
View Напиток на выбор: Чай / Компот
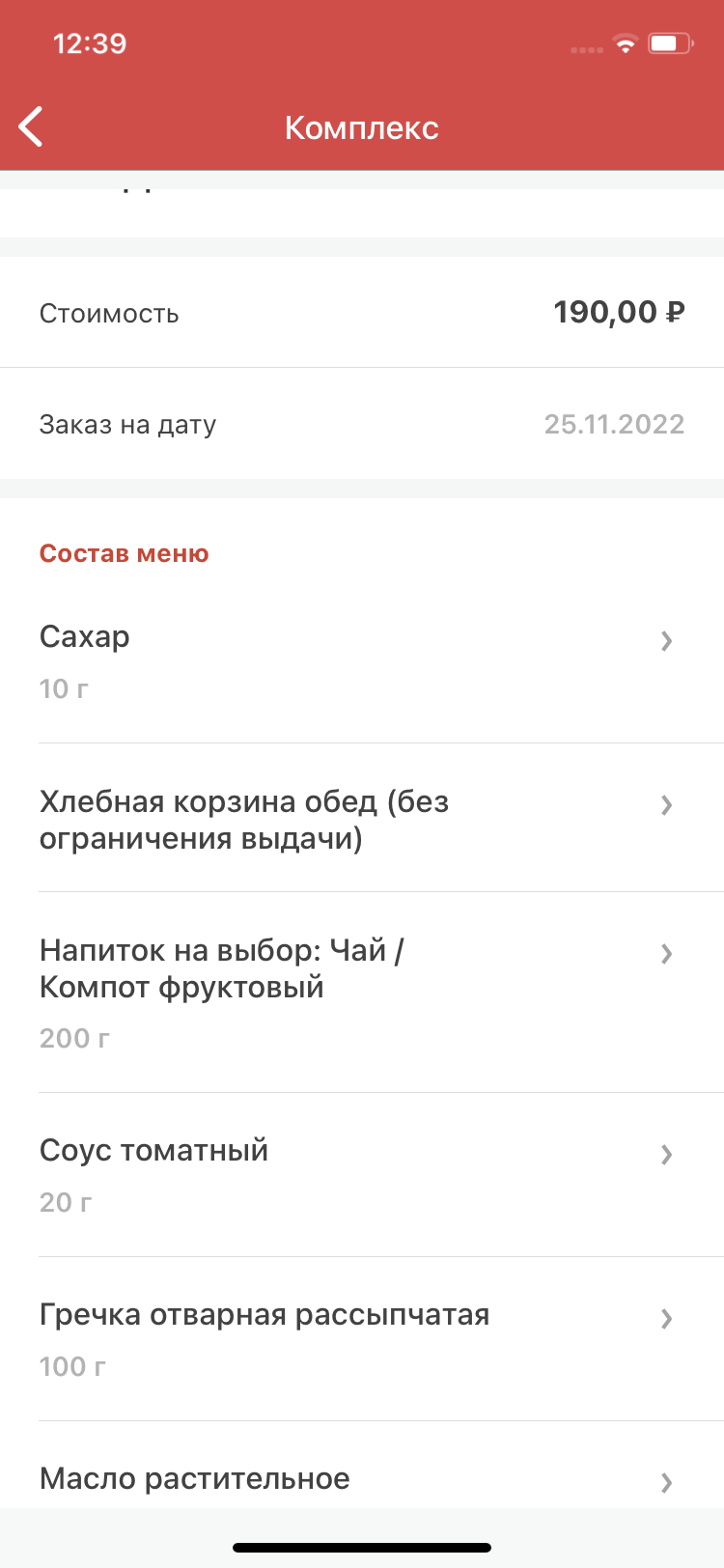[362, 993]
